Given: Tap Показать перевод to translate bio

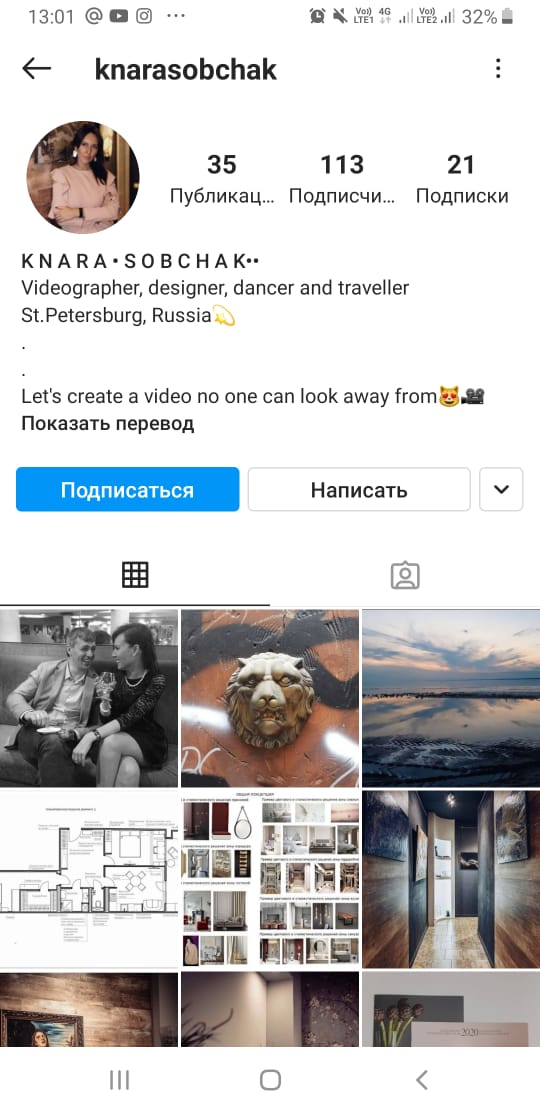Looking at the screenshot, I should coord(108,424).
